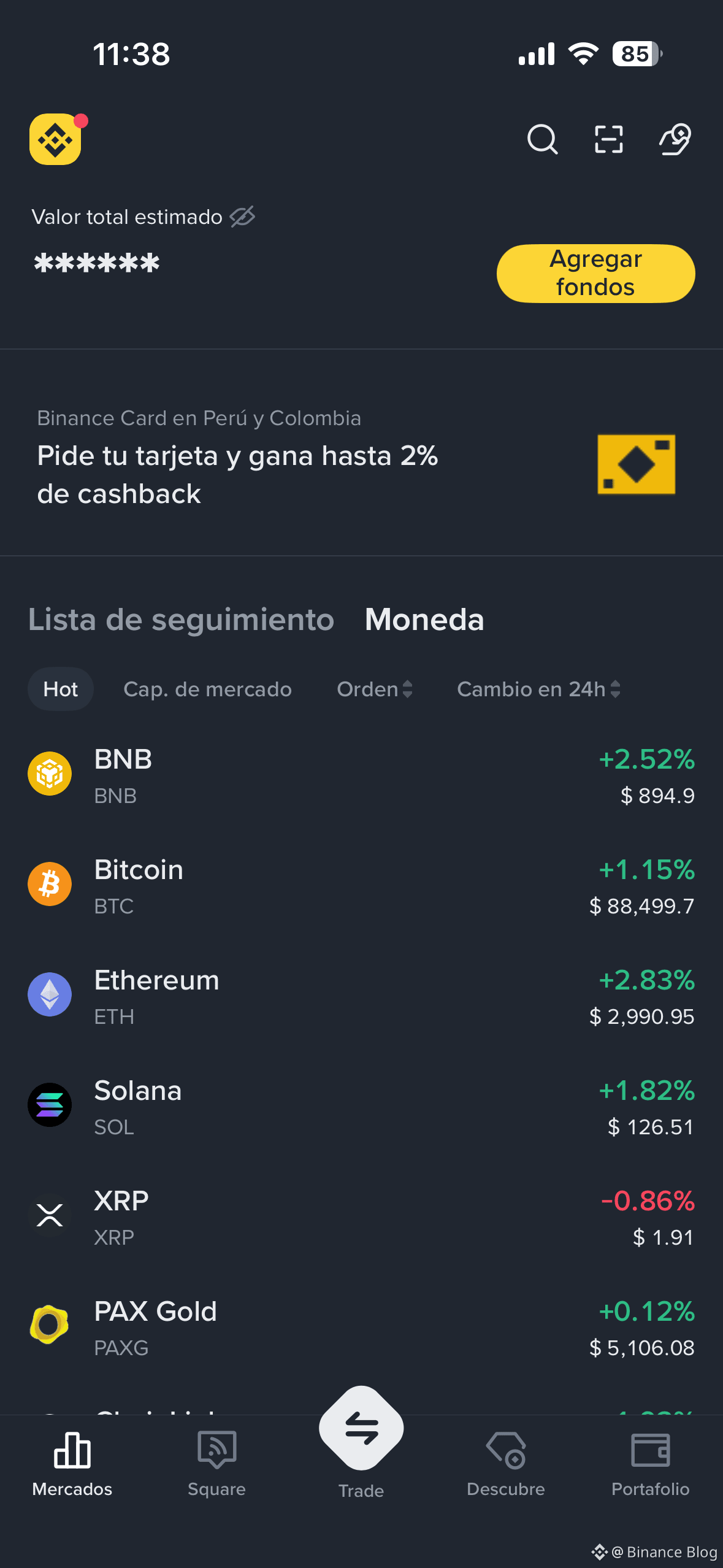Tap the central Trade button
The height and width of the screenshot is (1568, 723).
pyautogui.click(x=361, y=1429)
